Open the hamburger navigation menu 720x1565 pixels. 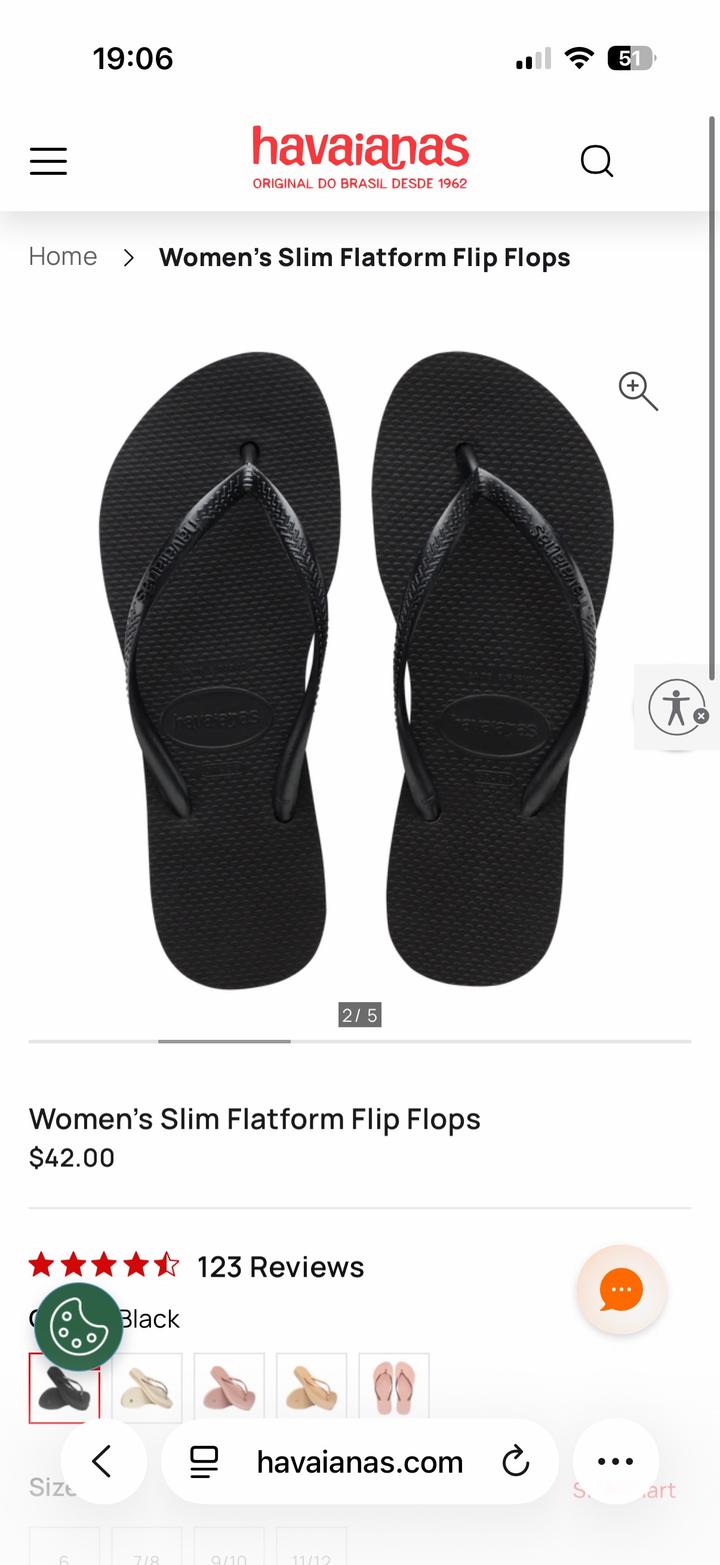coord(48,160)
